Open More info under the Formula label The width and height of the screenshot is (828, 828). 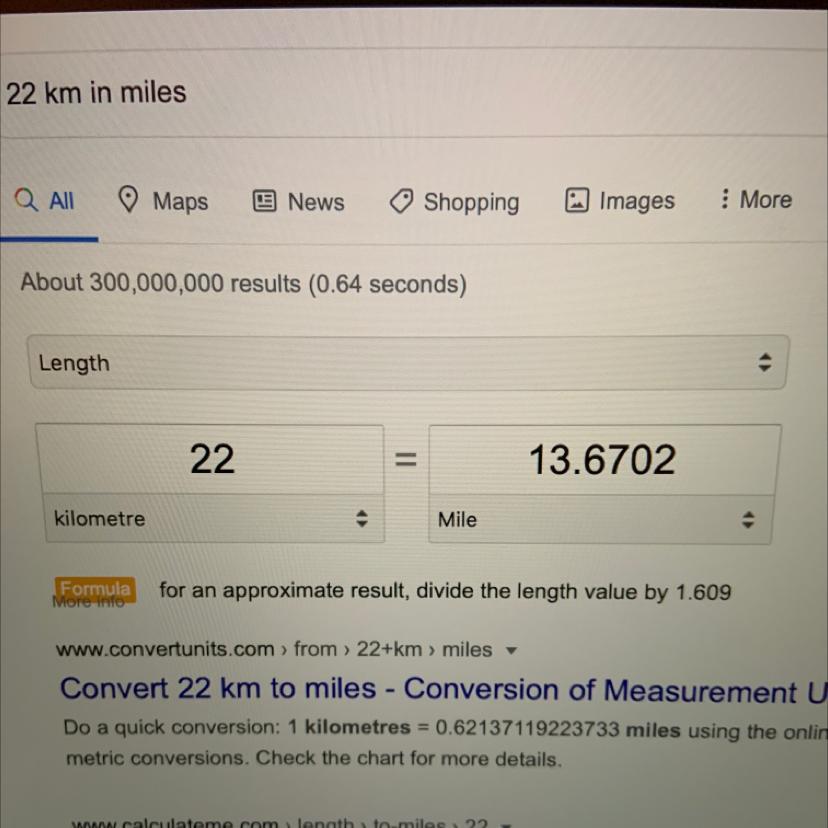[x=90, y=602]
